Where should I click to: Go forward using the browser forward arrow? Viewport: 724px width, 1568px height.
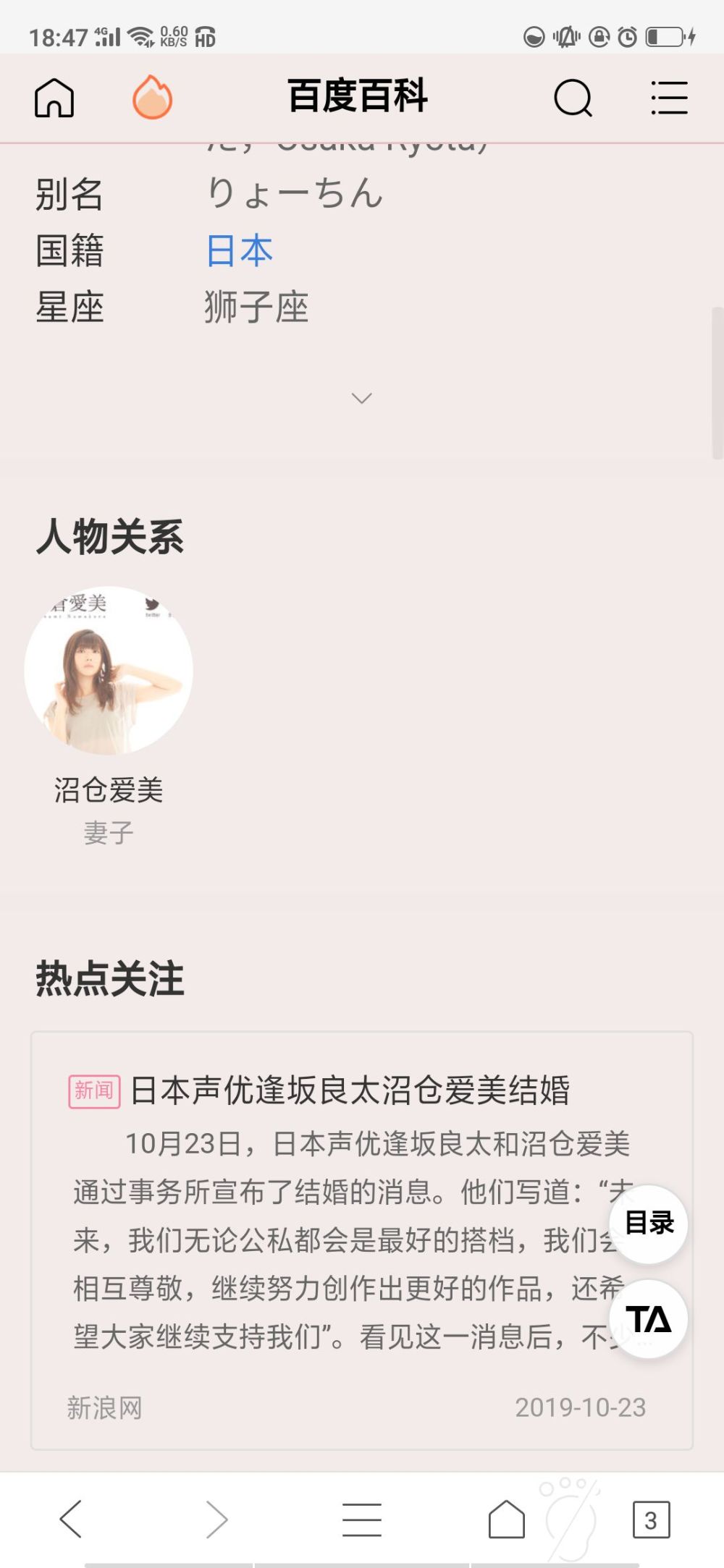216,1518
